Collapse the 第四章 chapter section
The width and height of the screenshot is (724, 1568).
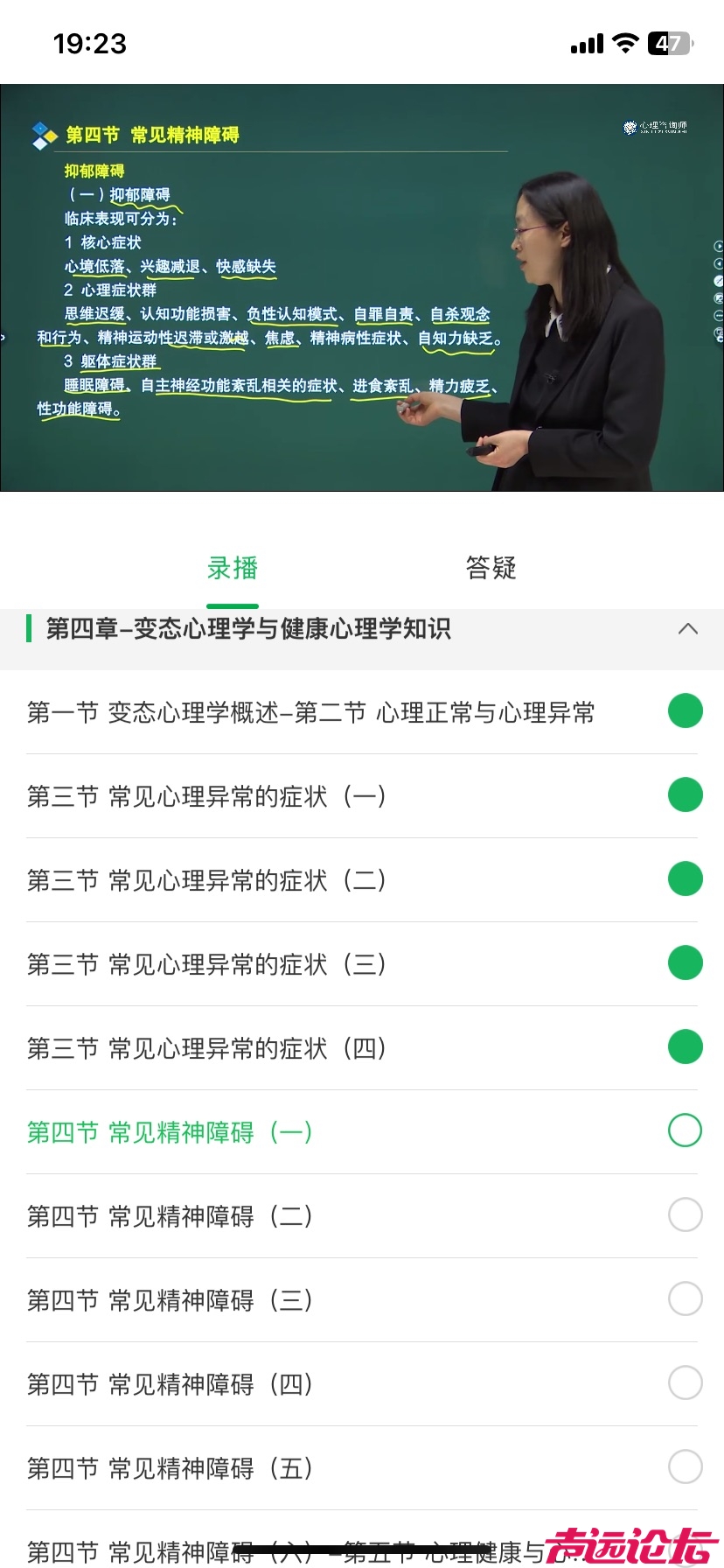687,629
